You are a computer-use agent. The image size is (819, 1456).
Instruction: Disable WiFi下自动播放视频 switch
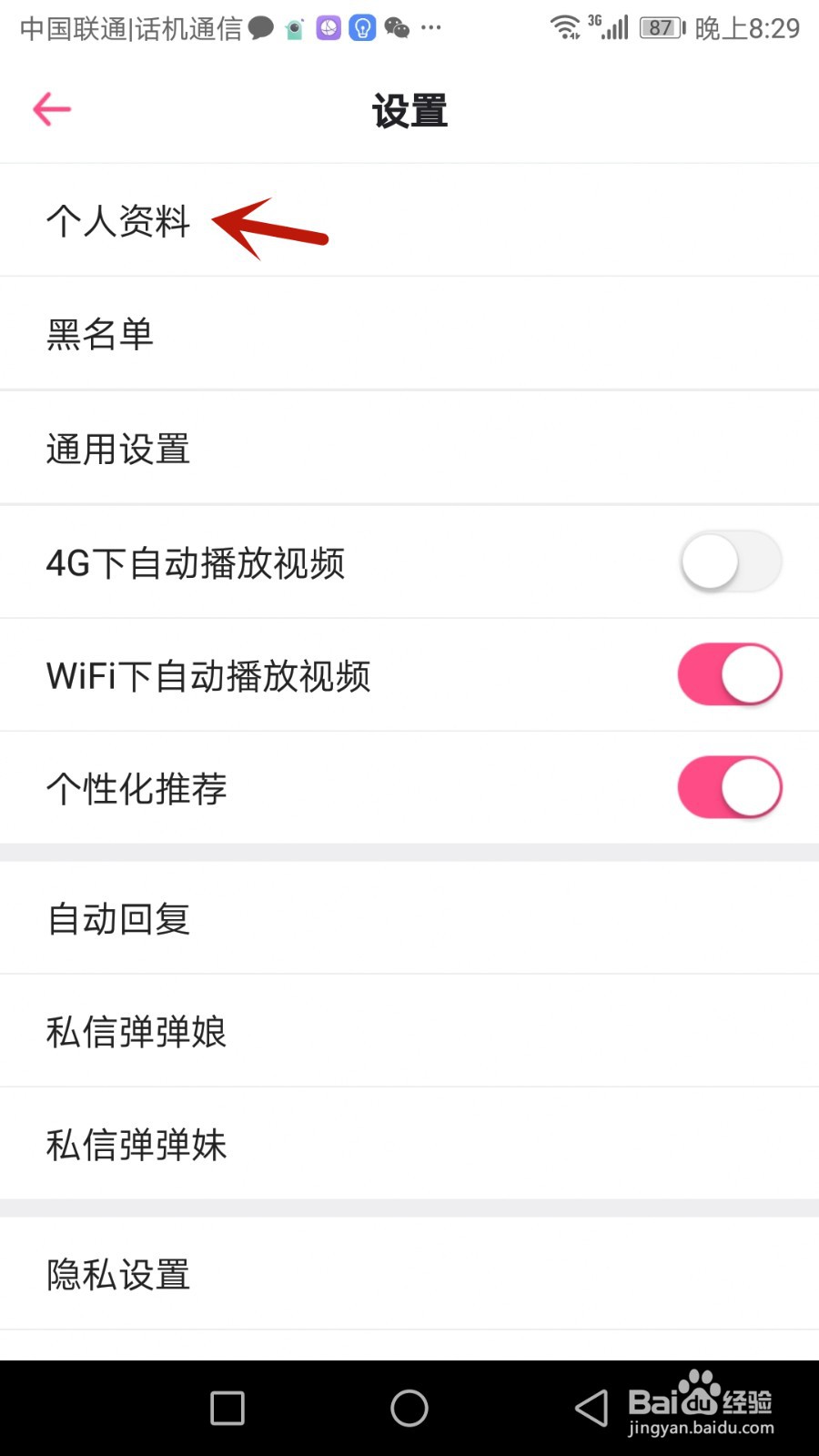(x=730, y=674)
